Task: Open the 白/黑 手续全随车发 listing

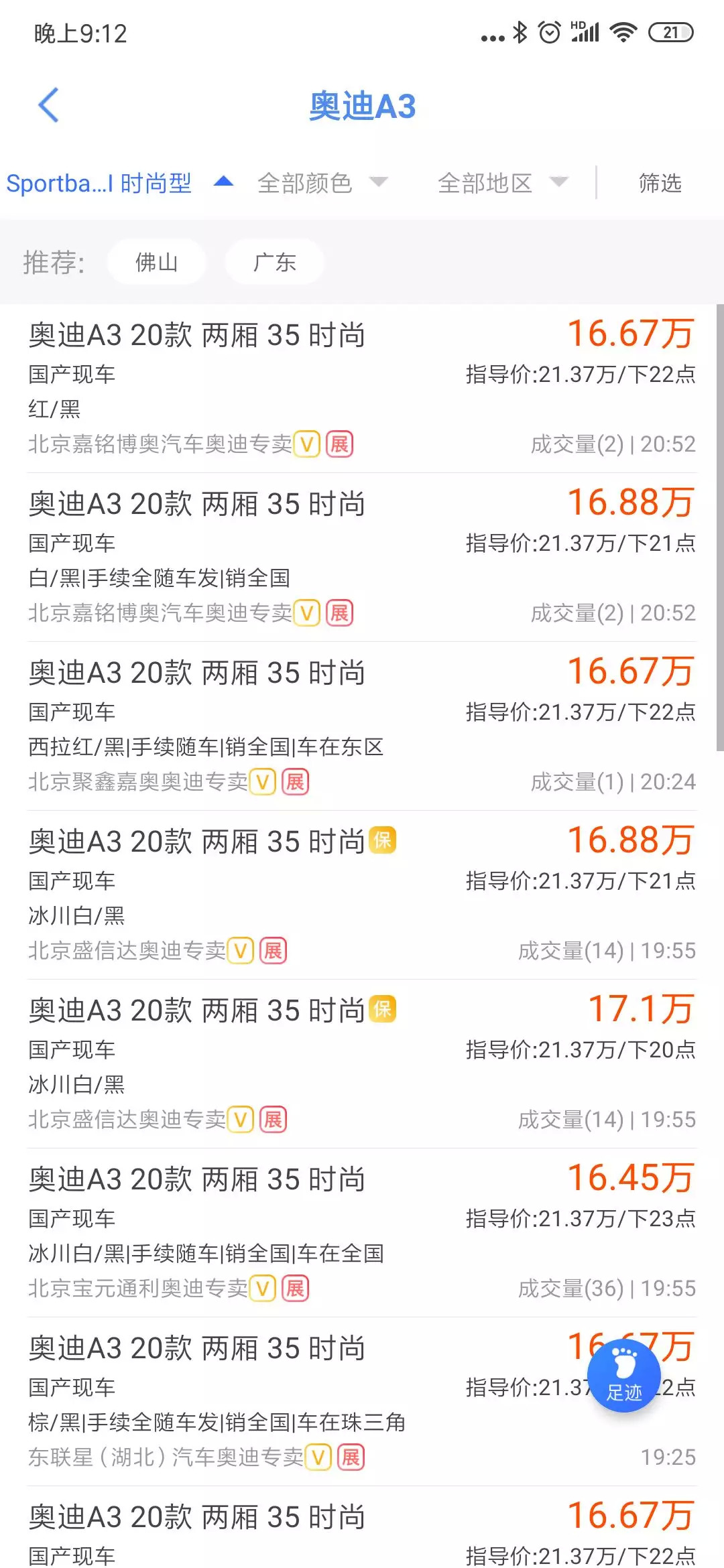Action: tap(362, 558)
